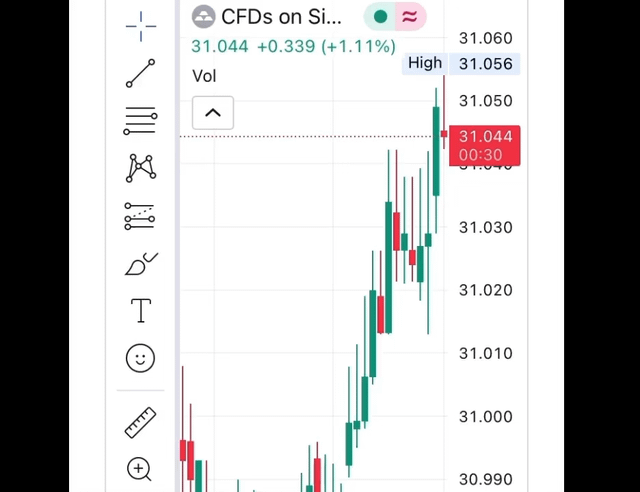Open the CFDs on Silver symbol title
Image resolution: width=640 pixels, height=492 pixels.
coord(281,17)
